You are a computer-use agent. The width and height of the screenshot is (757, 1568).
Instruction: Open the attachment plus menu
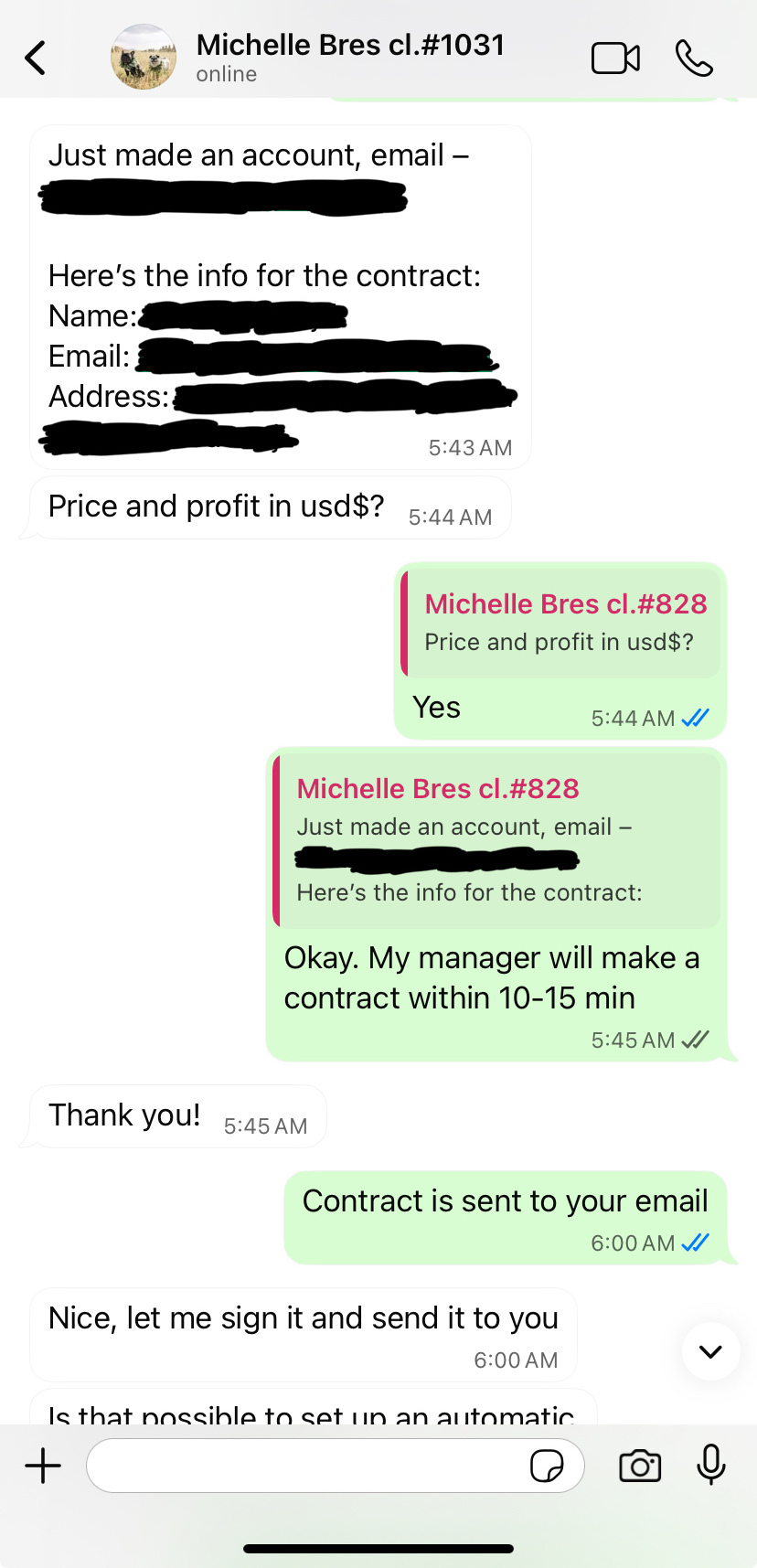coord(43,1466)
